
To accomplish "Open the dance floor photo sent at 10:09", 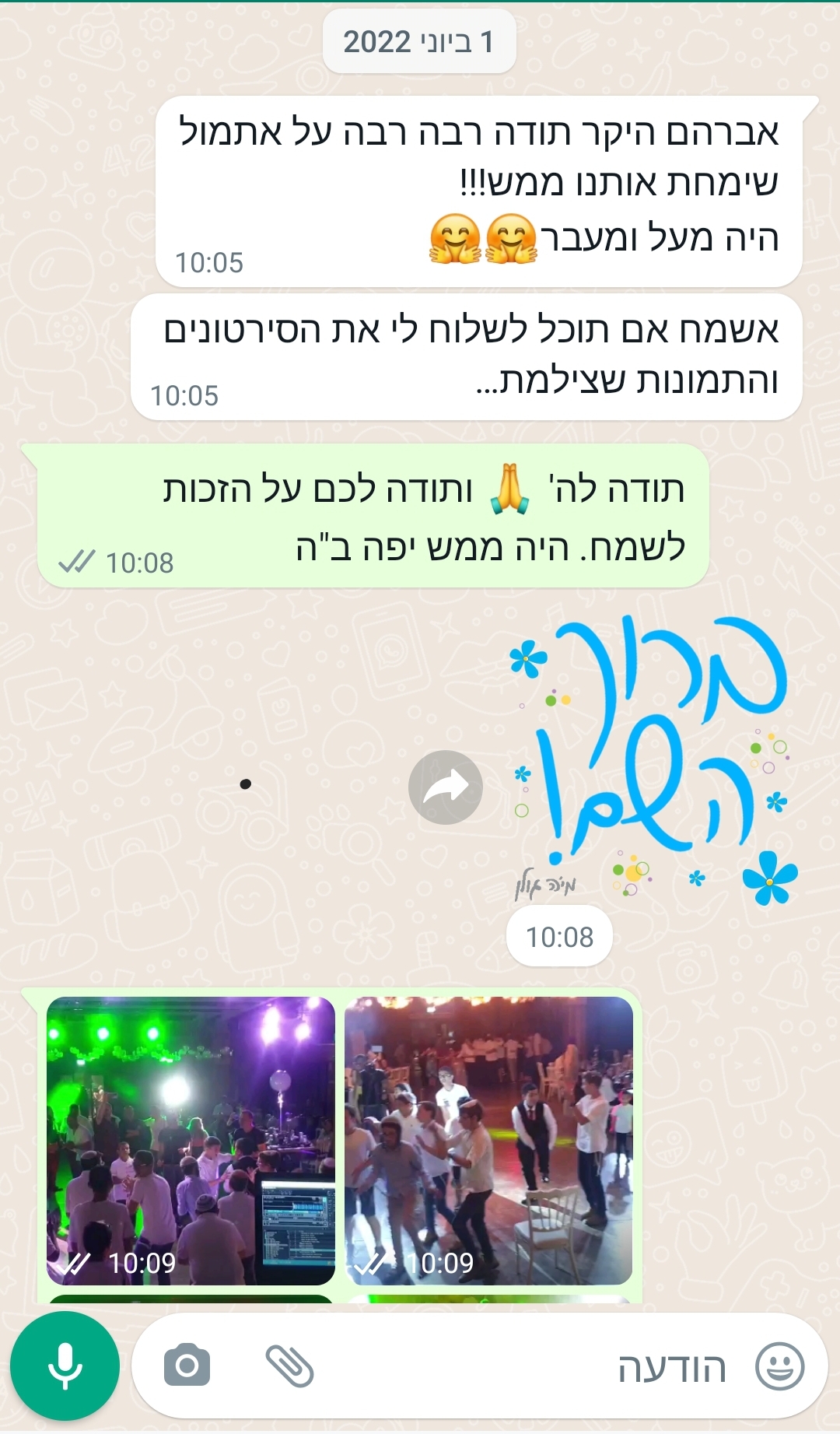I will click(488, 1141).
